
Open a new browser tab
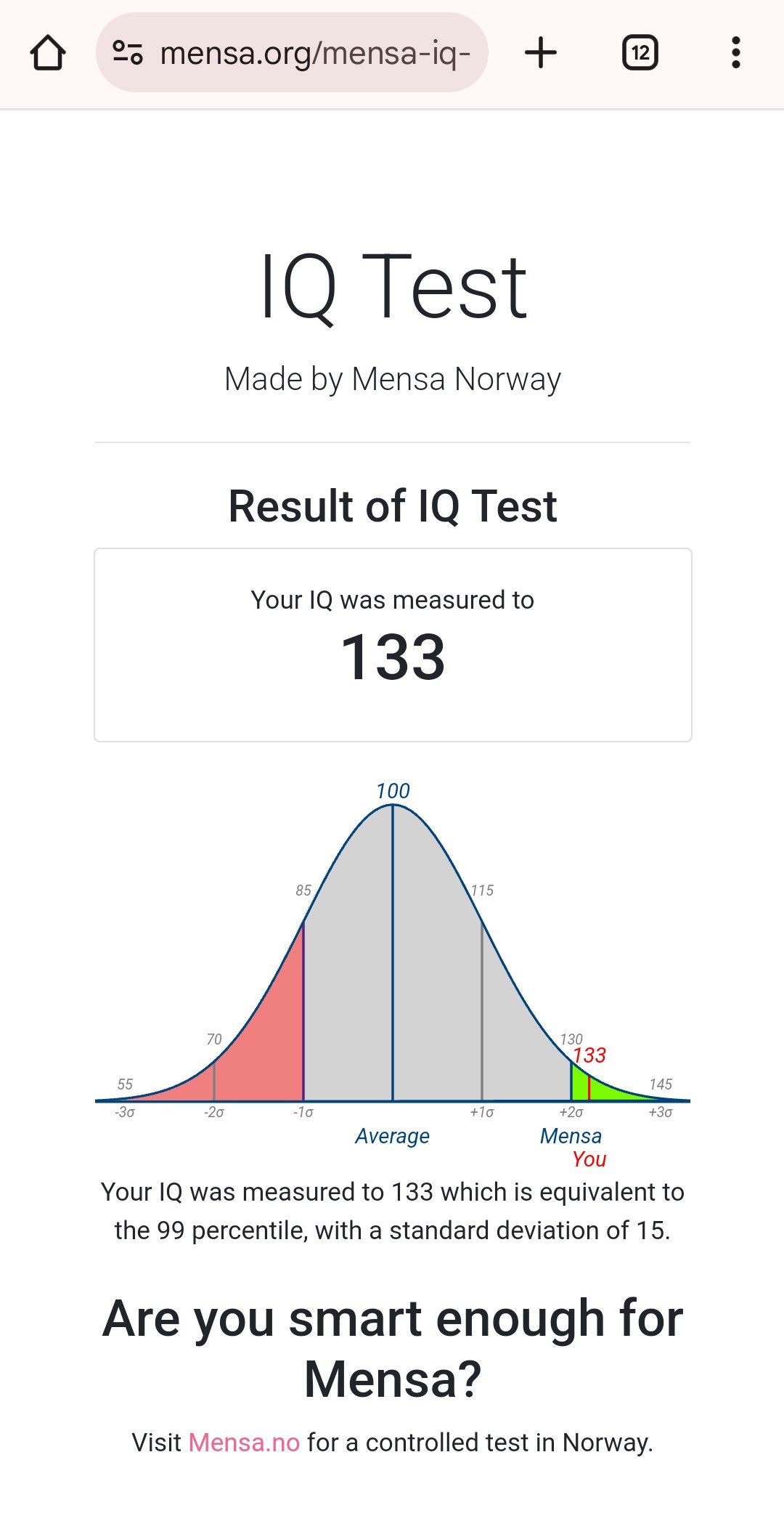point(540,53)
